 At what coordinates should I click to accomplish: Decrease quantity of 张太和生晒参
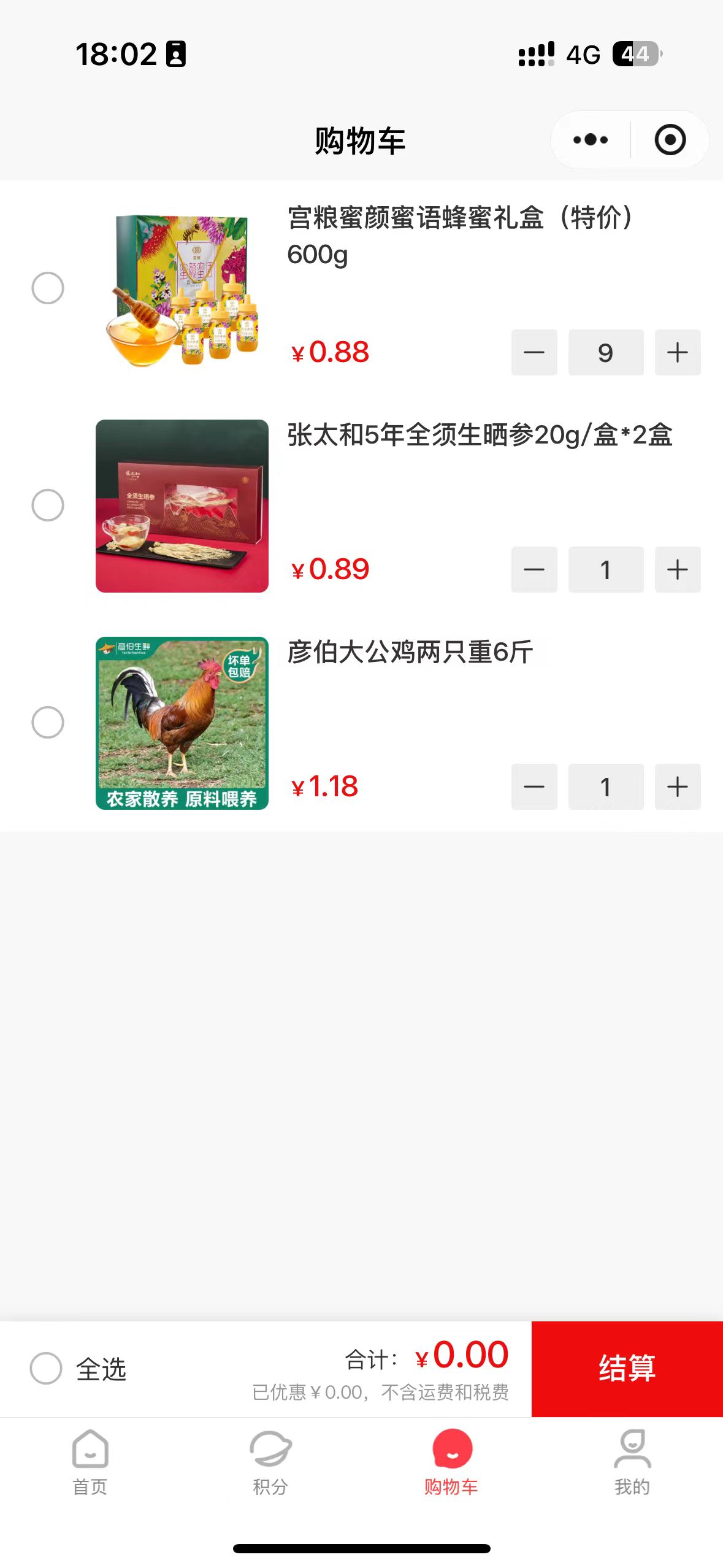pos(534,570)
